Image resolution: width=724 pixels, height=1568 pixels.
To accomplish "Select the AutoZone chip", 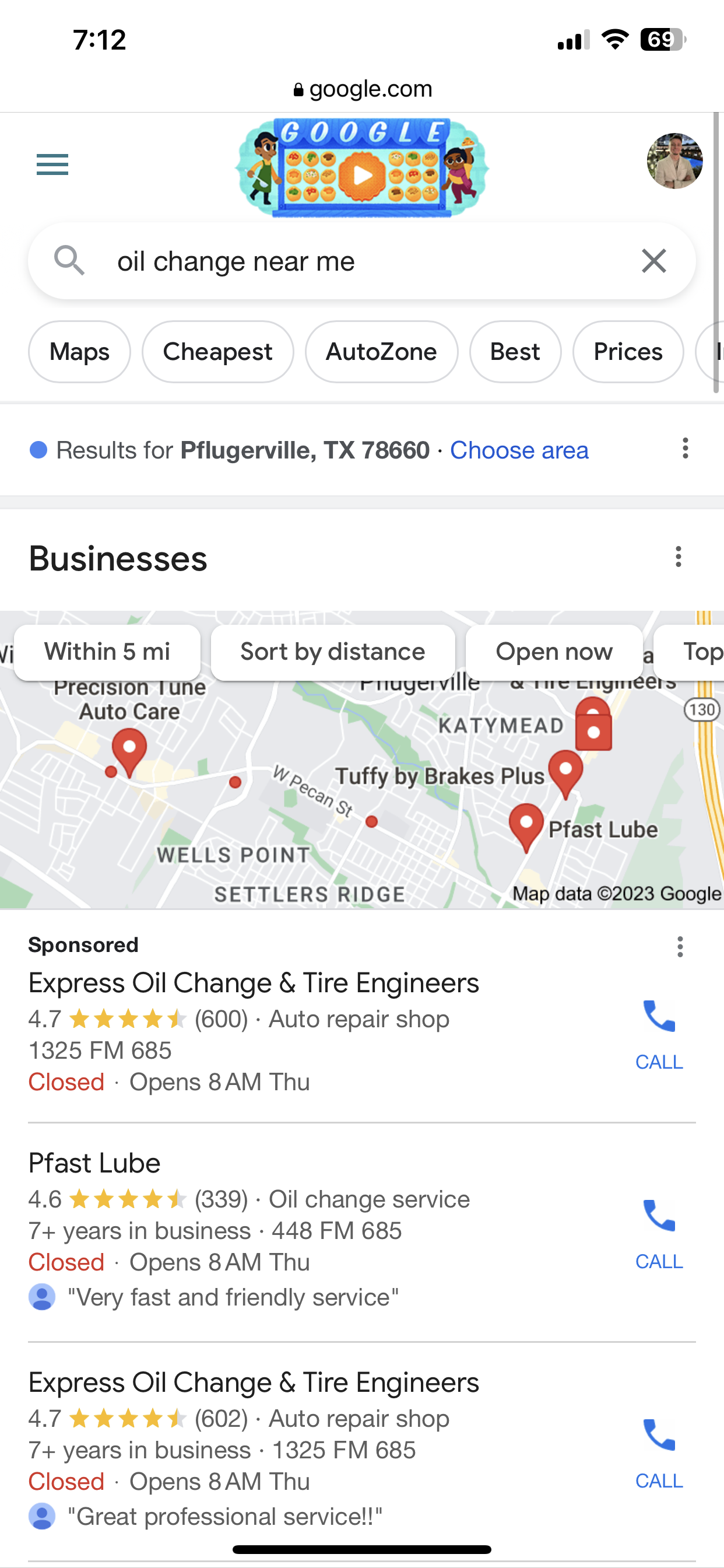I will (381, 352).
